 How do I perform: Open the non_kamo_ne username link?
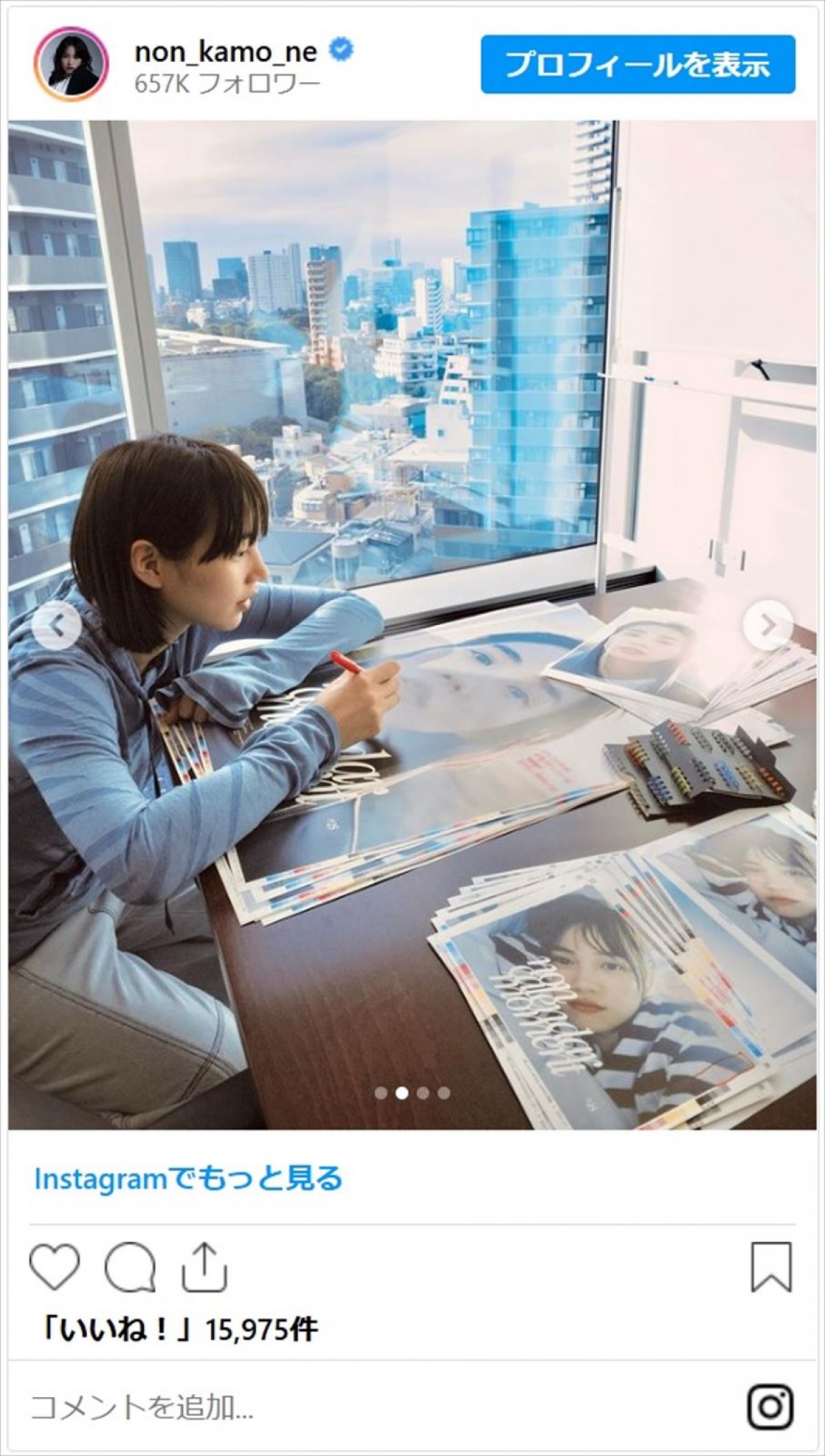tap(225, 52)
